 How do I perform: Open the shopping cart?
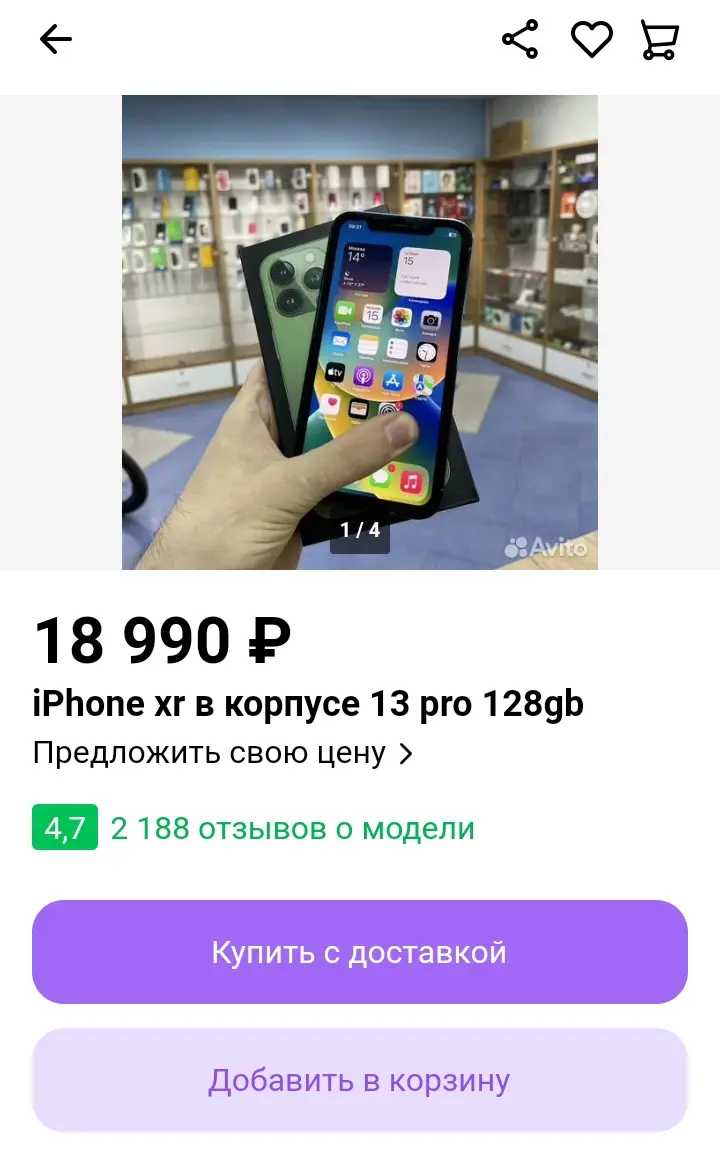click(660, 39)
